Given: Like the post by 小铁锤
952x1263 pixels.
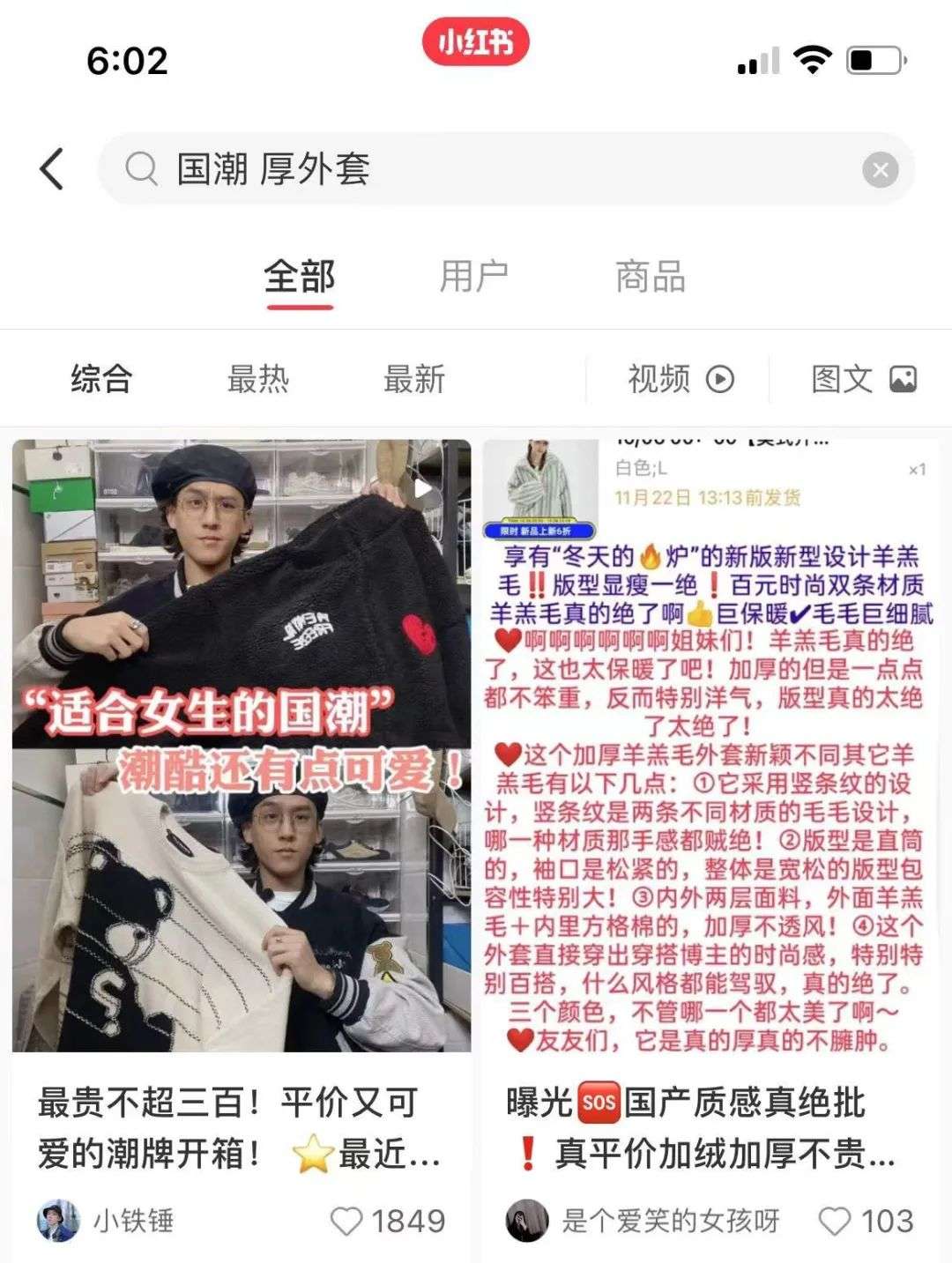Looking at the screenshot, I should [346, 1221].
